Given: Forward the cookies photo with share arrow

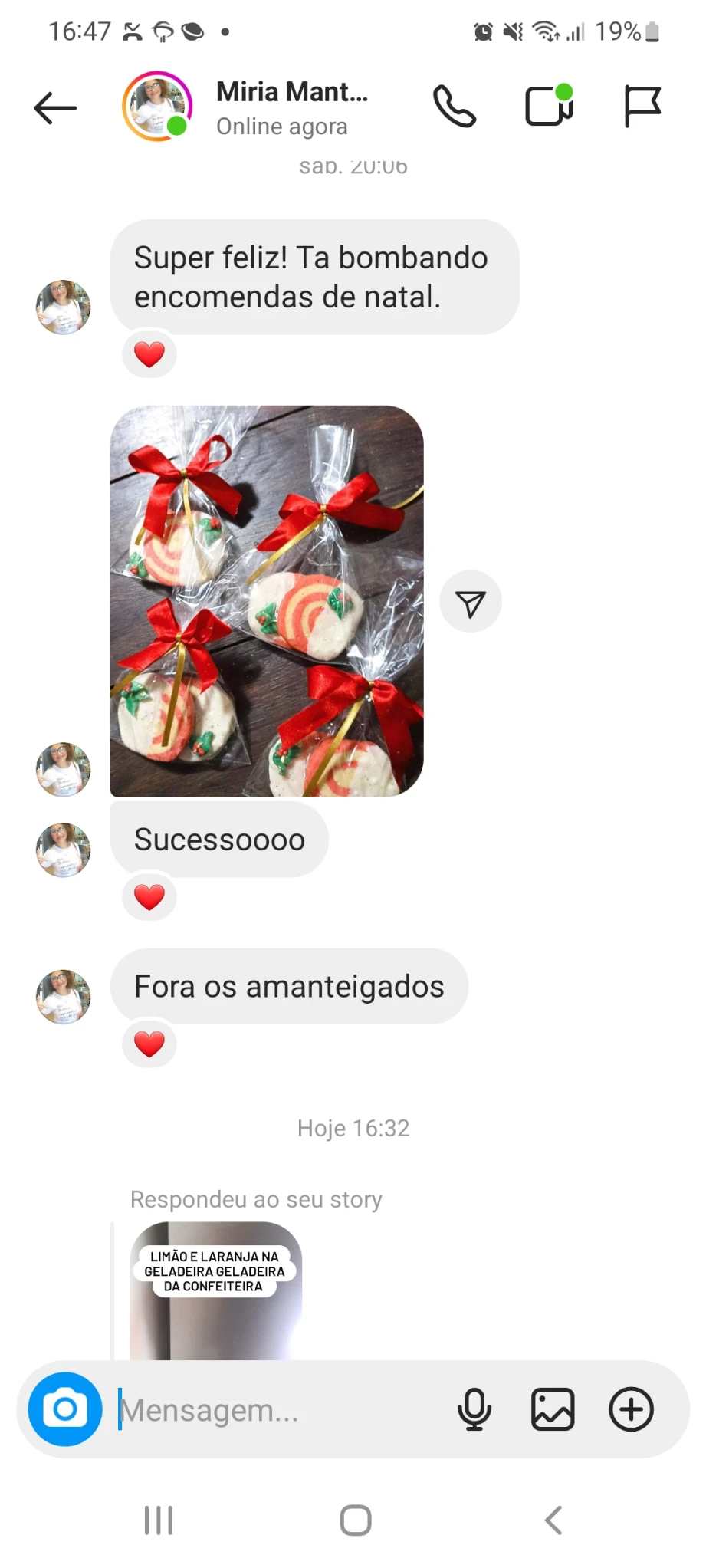Looking at the screenshot, I should tap(470, 602).
